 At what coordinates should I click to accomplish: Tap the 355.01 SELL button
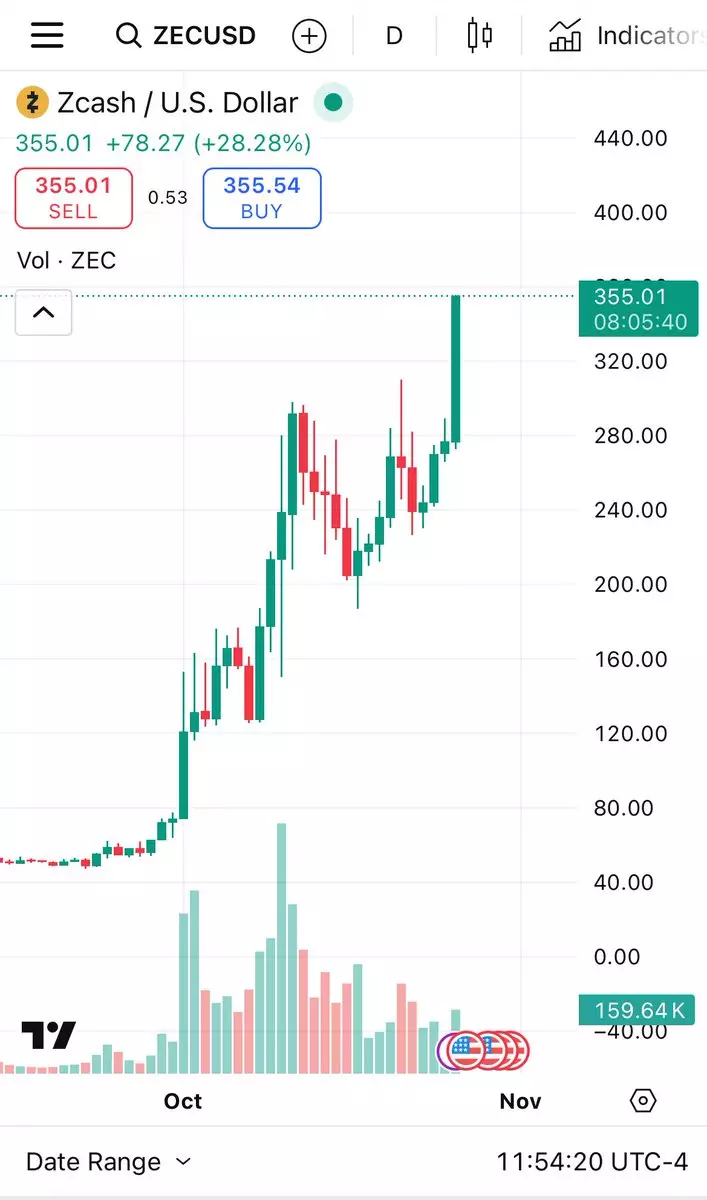(73, 198)
